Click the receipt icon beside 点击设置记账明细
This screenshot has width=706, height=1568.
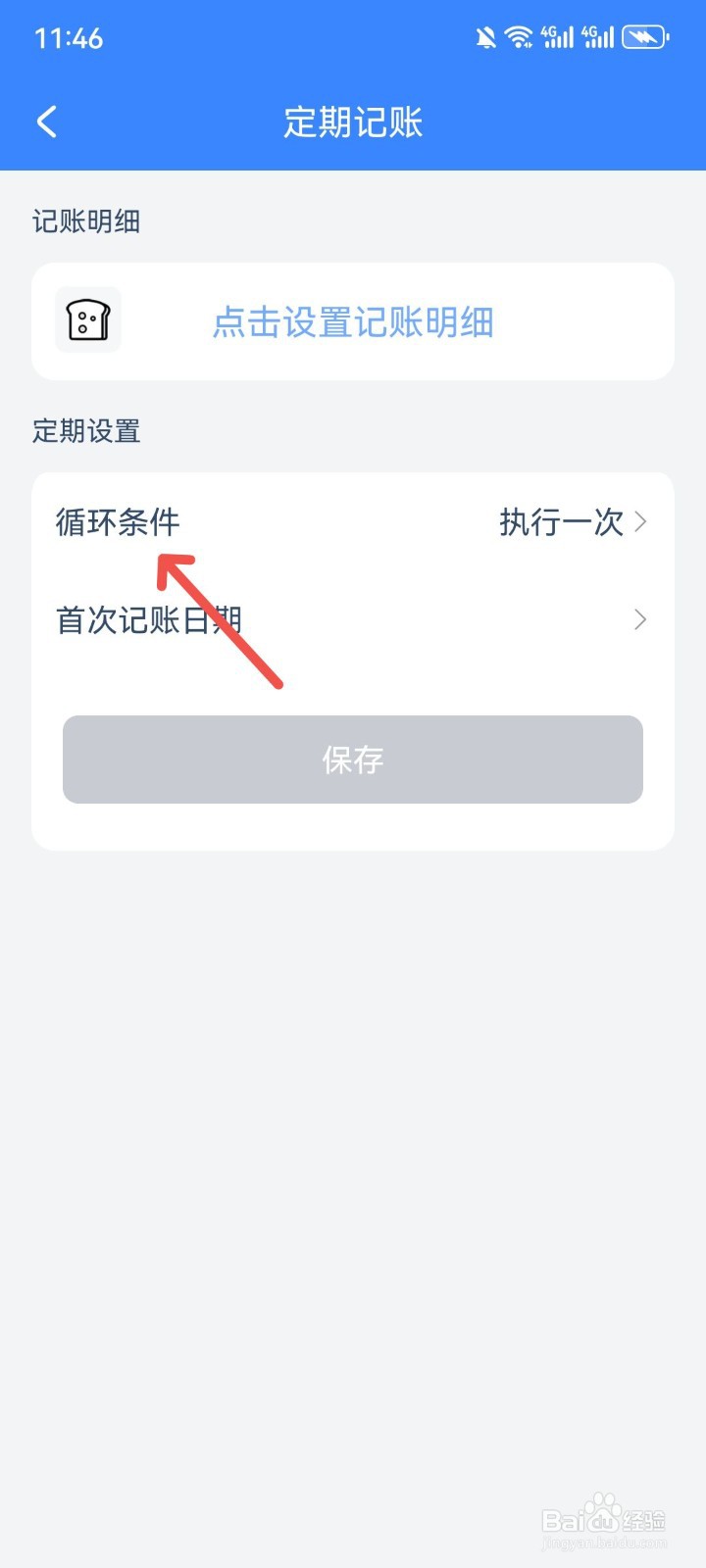click(87, 319)
